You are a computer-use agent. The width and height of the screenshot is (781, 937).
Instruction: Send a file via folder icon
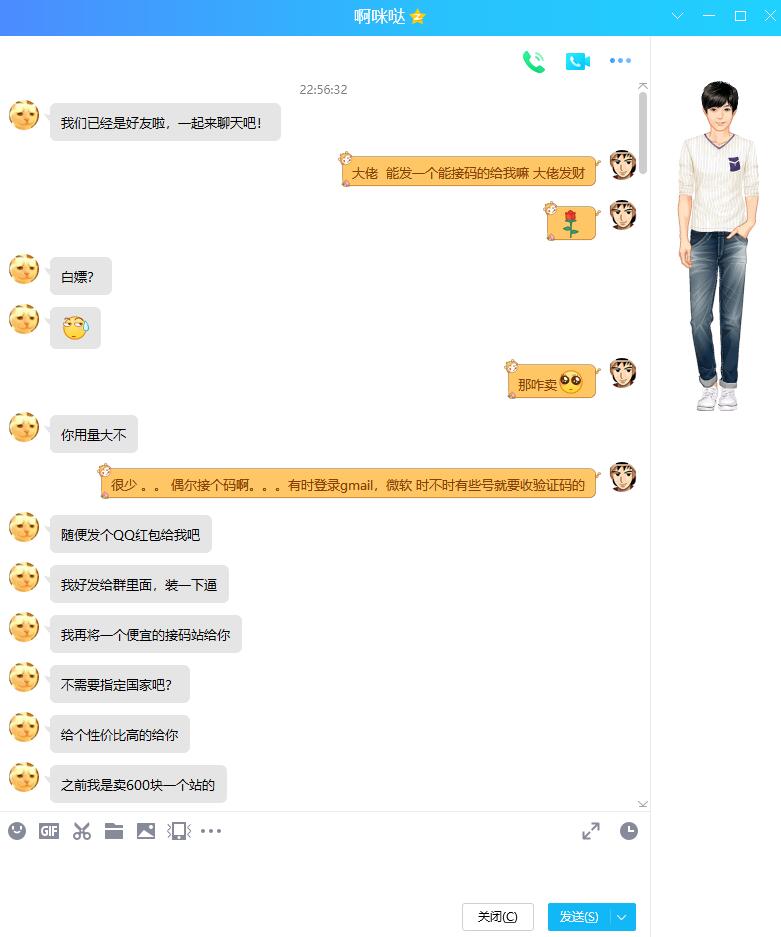point(114,830)
